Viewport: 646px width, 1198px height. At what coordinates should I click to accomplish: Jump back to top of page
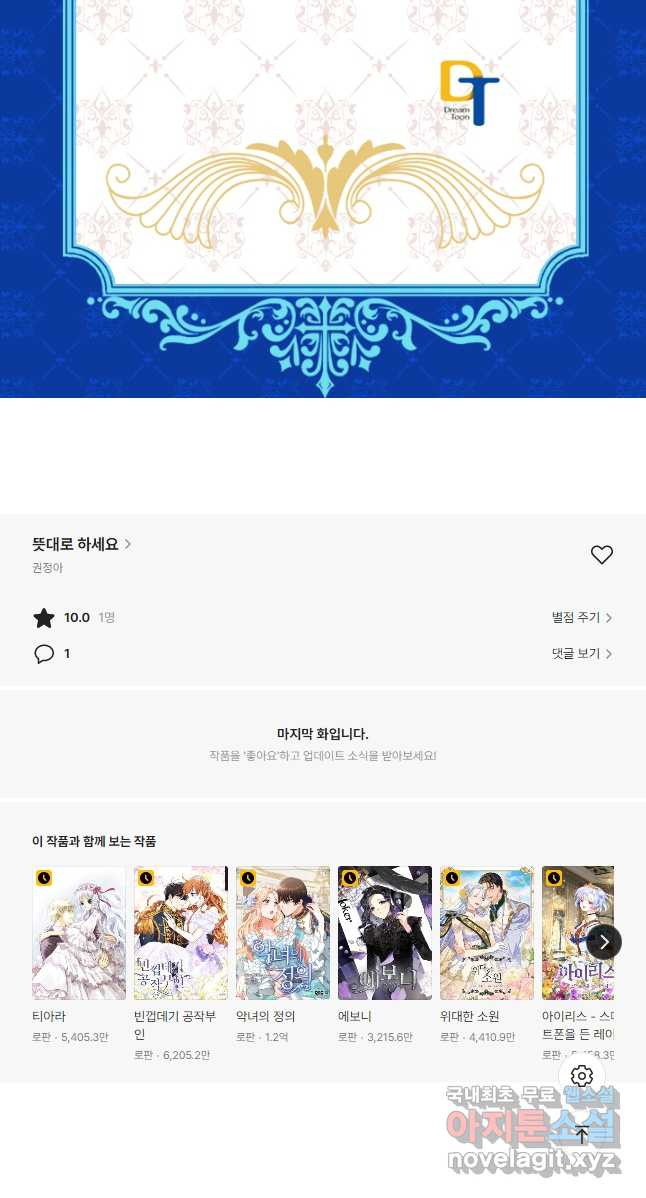[x=582, y=1134]
